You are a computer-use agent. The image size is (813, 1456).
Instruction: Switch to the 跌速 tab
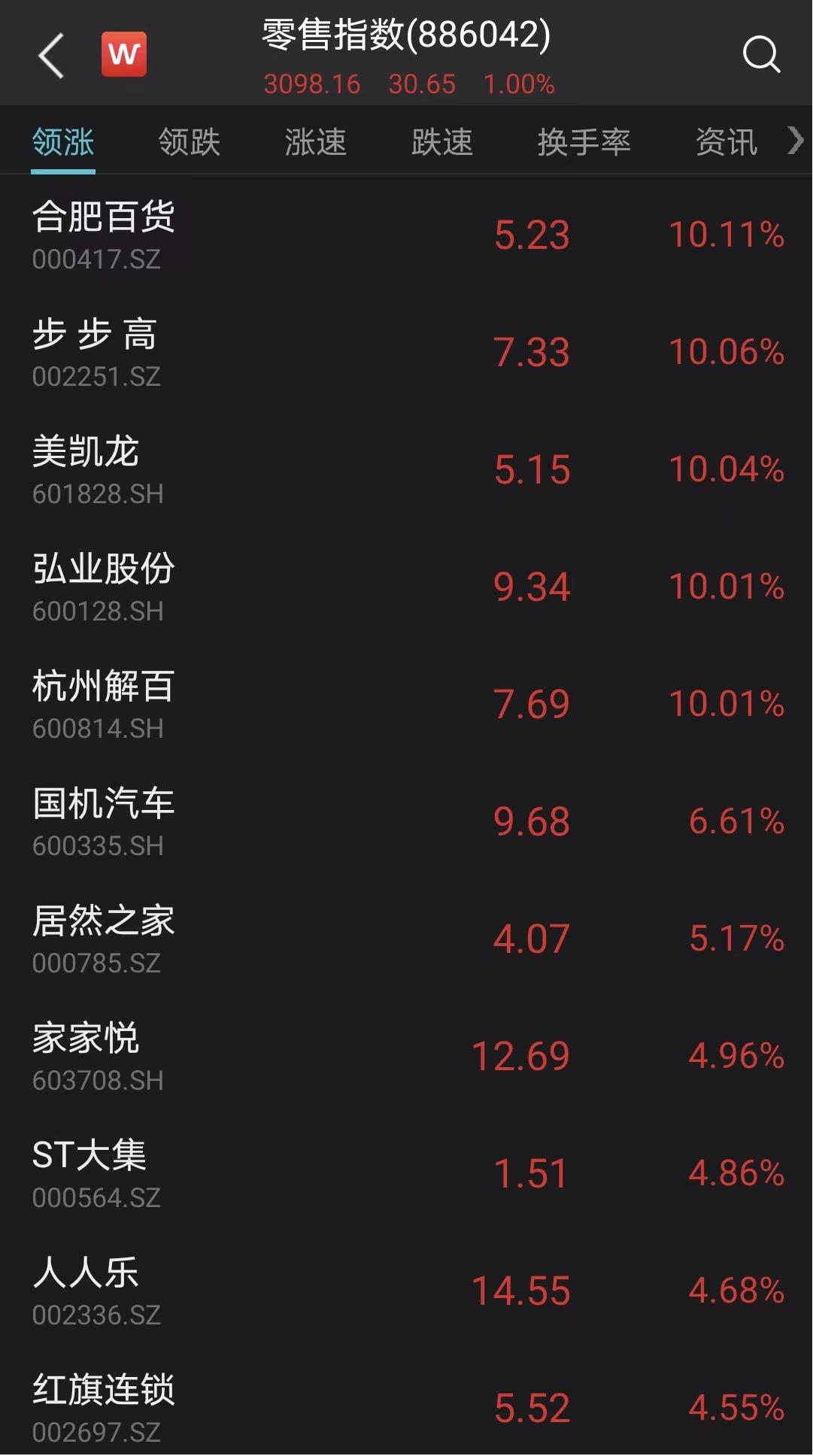[x=442, y=141]
